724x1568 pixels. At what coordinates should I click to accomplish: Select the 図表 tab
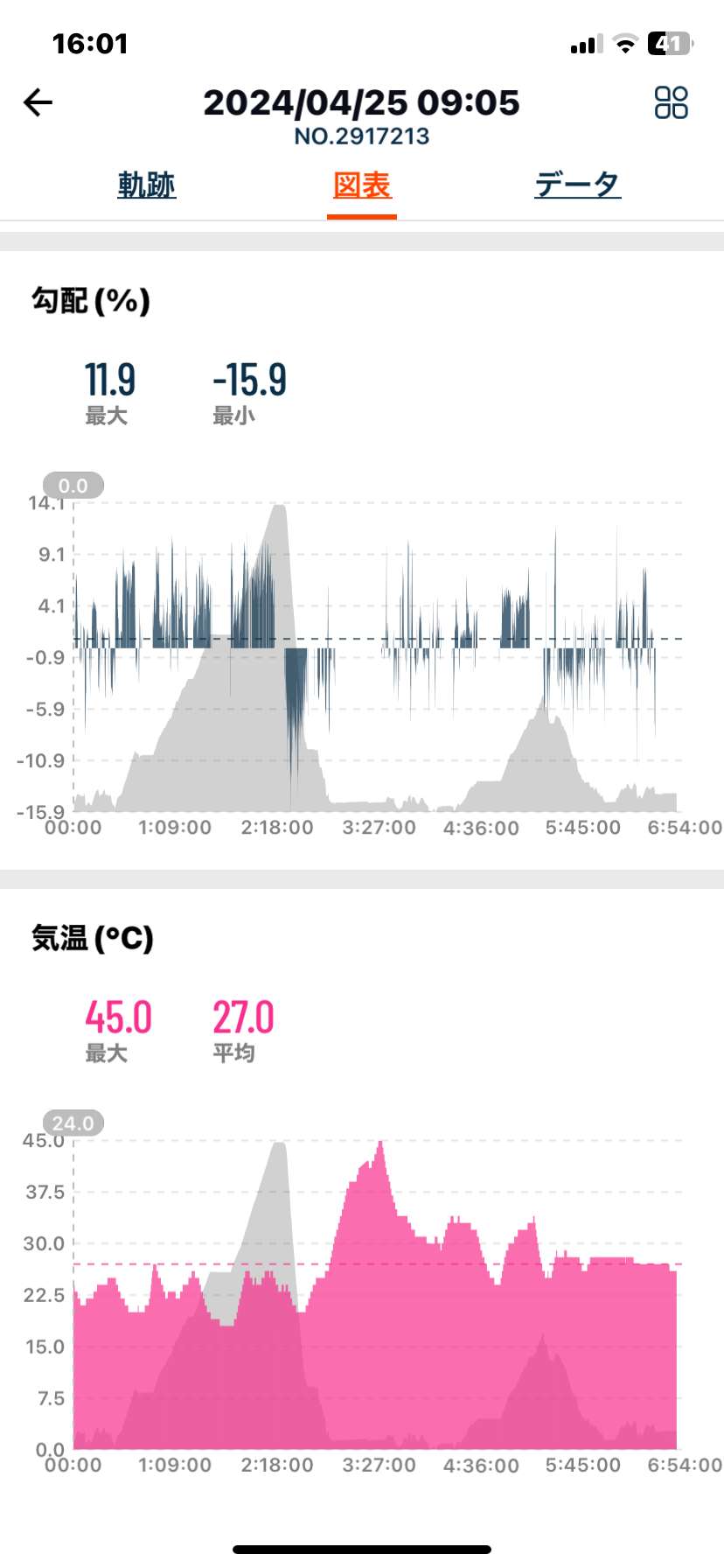coord(362,185)
